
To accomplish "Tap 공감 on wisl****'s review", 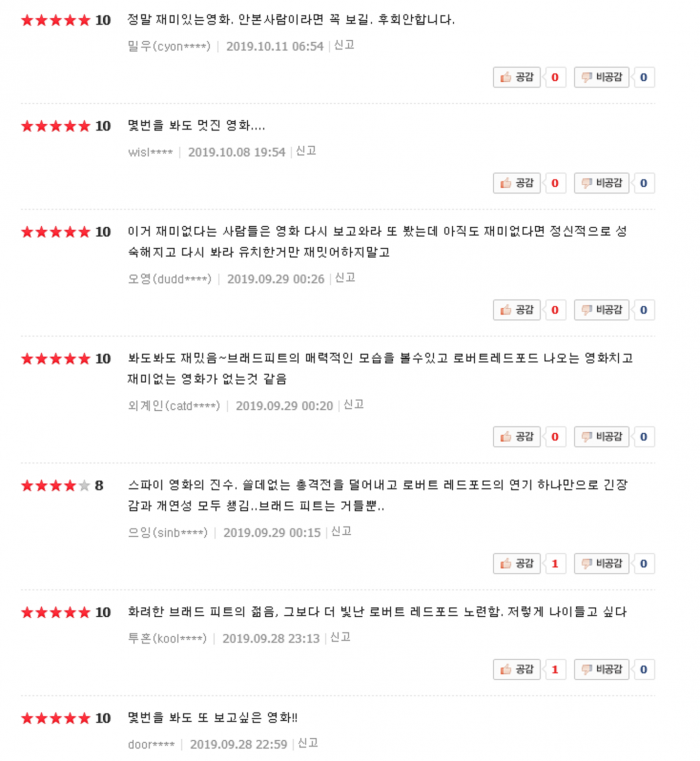I will pos(517,183).
